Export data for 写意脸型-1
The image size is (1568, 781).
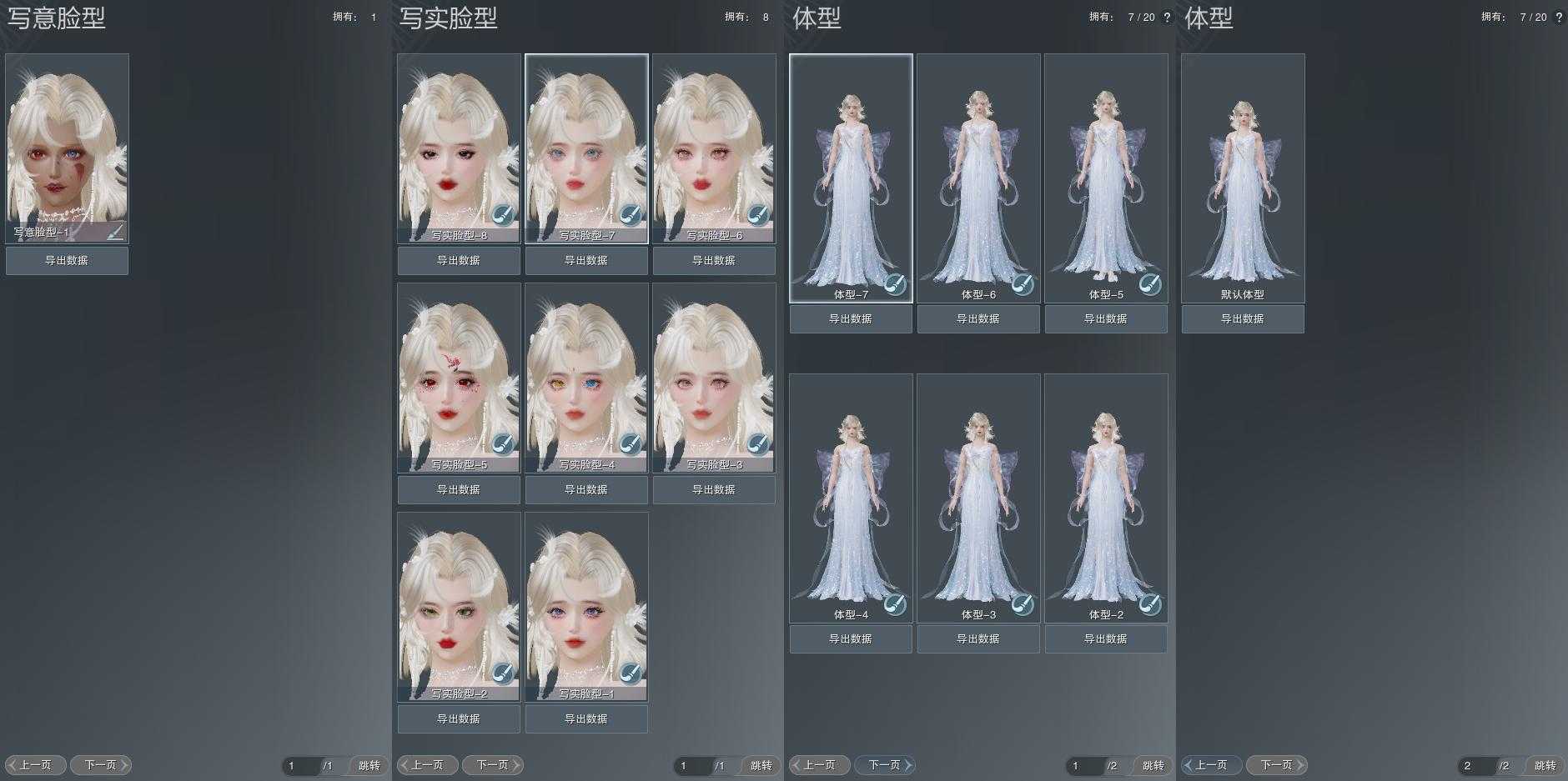[x=67, y=261]
